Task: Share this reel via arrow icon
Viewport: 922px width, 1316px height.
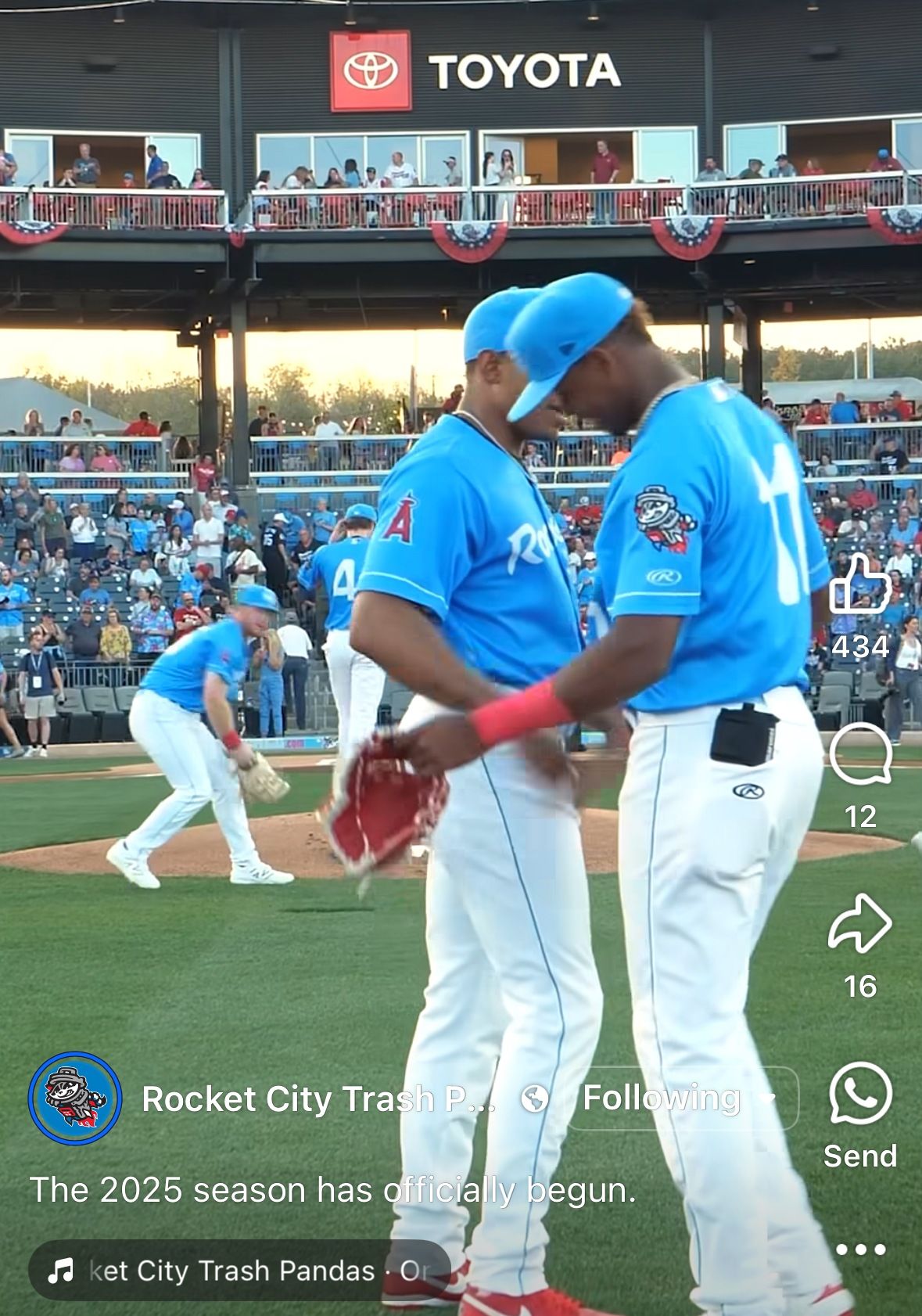Action: [859, 923]
